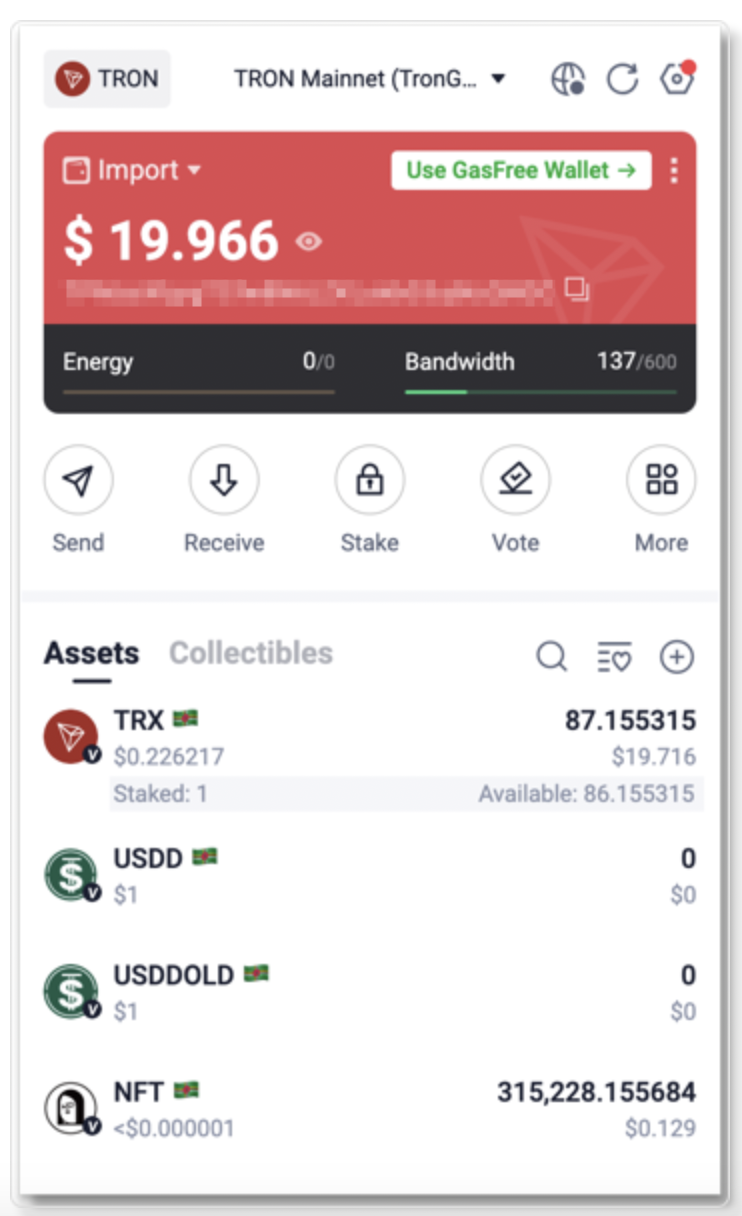Open the globe network node icon

[x=568, y=79]
